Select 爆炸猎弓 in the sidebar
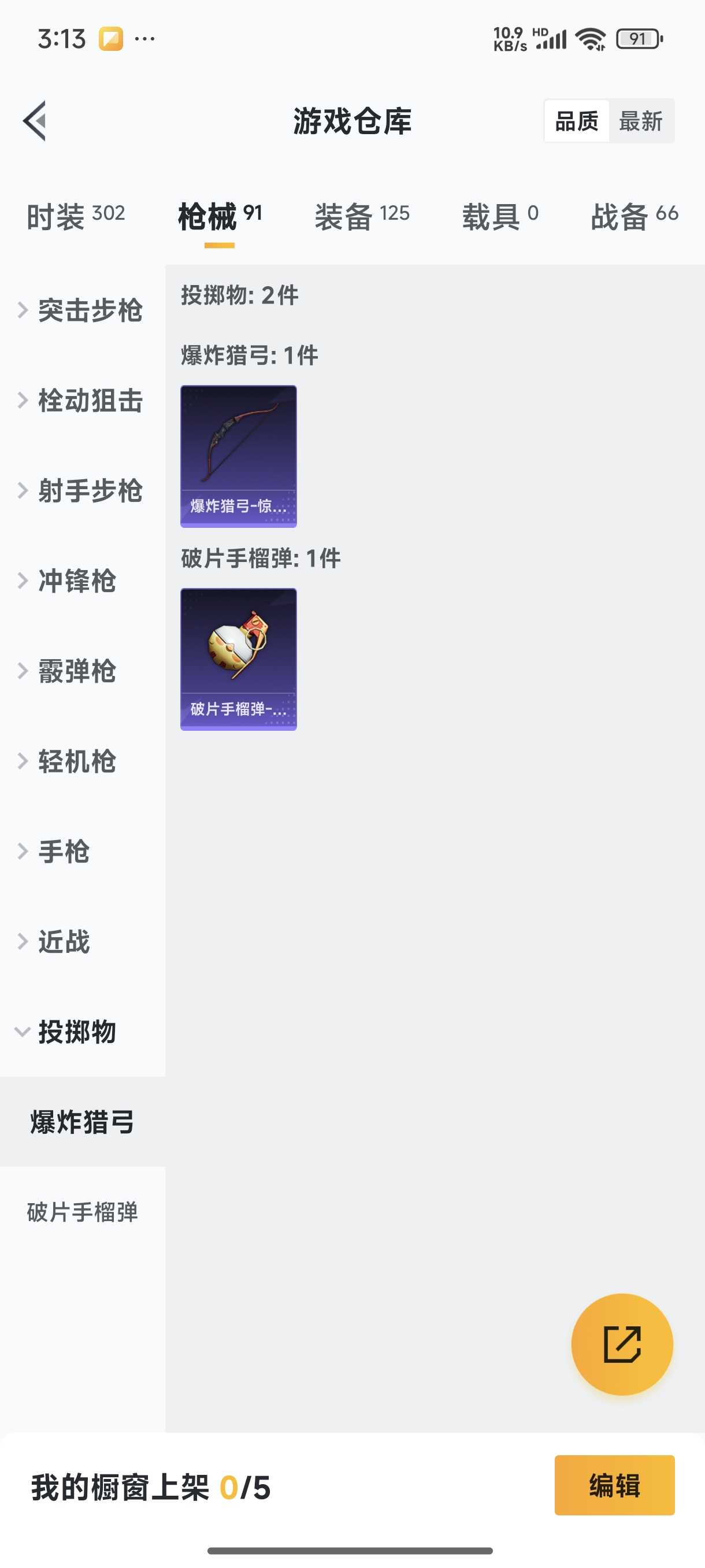This screenshot has height=1568, width=705. point(82,1123)
